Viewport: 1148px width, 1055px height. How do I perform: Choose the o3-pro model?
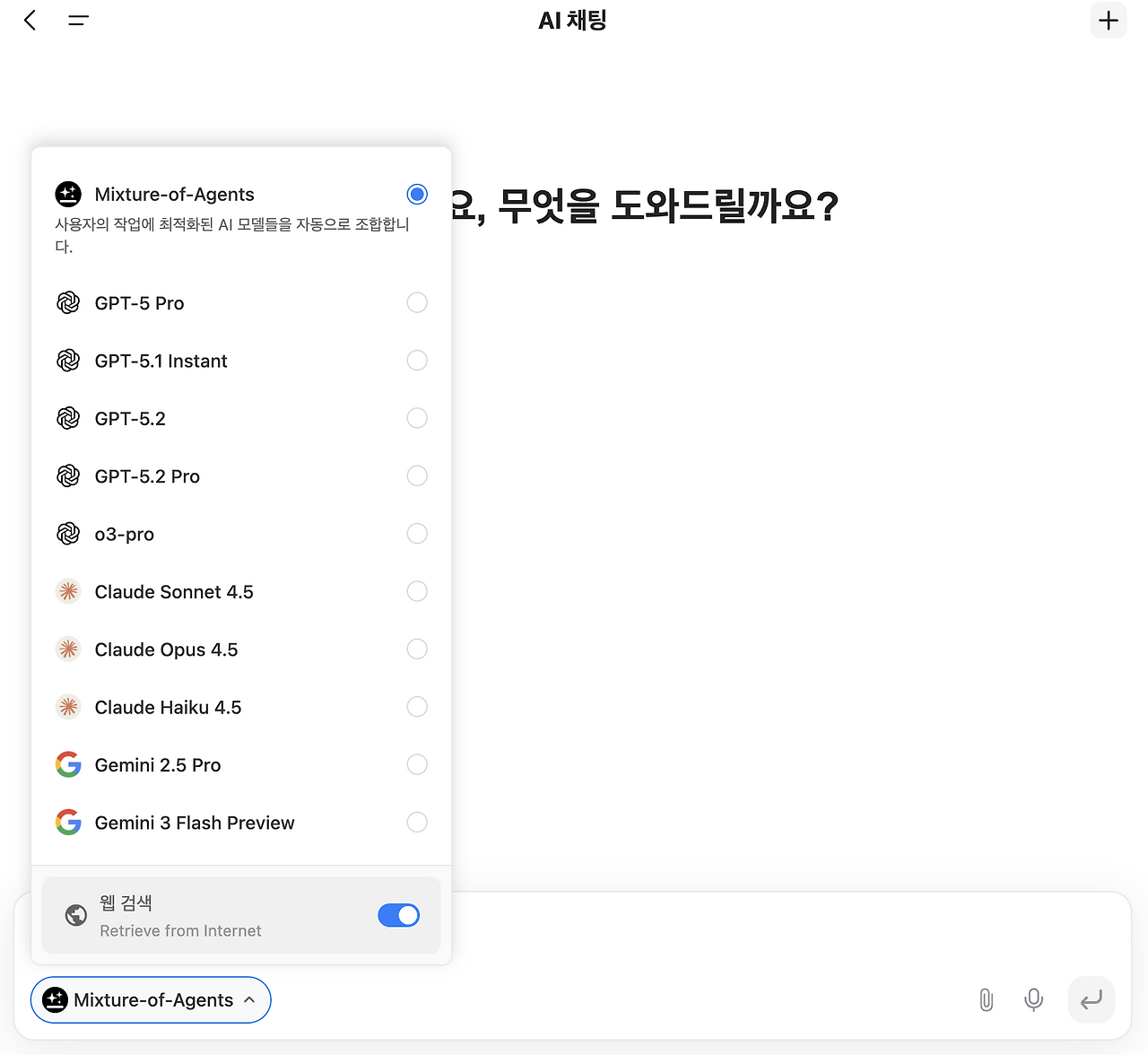(x=241, y=534)
